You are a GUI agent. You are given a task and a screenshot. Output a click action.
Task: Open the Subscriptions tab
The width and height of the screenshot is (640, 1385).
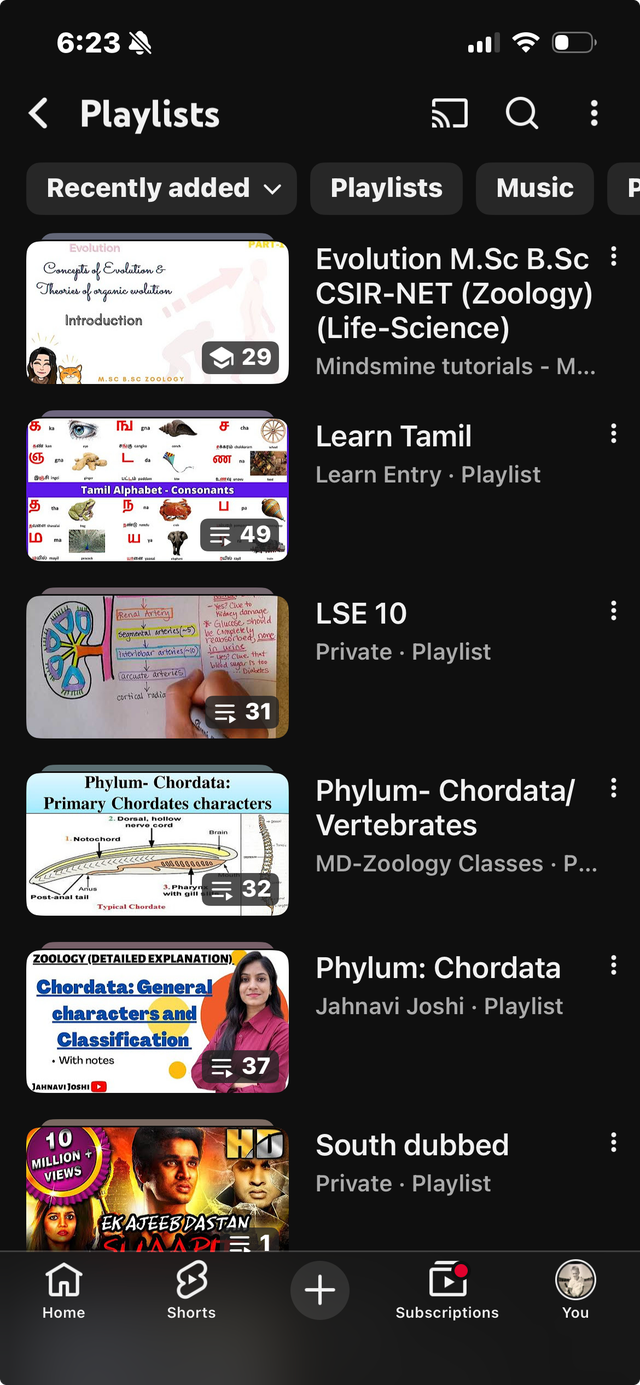point(447,1290)
